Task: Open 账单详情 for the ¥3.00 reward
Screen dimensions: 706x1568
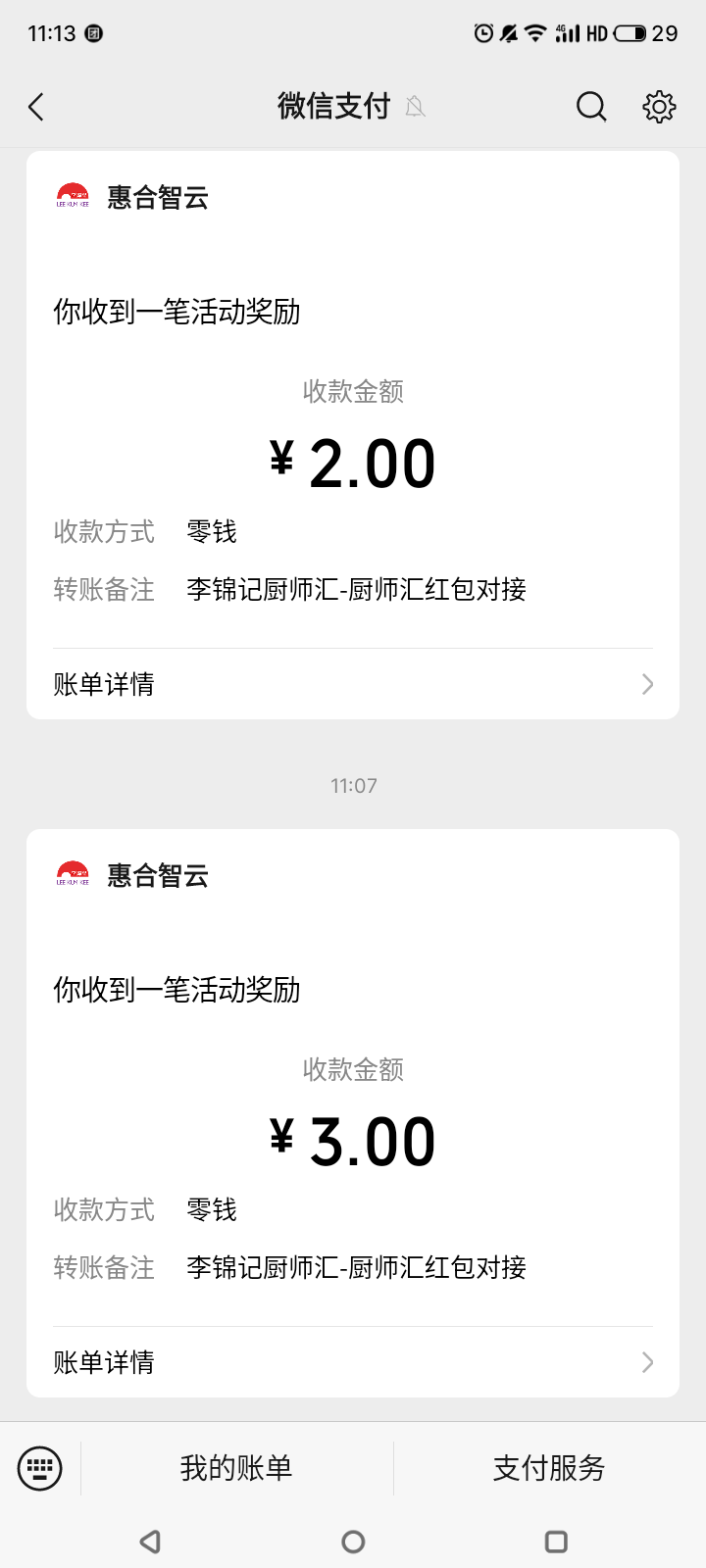Action: (x=353, y=1362)
